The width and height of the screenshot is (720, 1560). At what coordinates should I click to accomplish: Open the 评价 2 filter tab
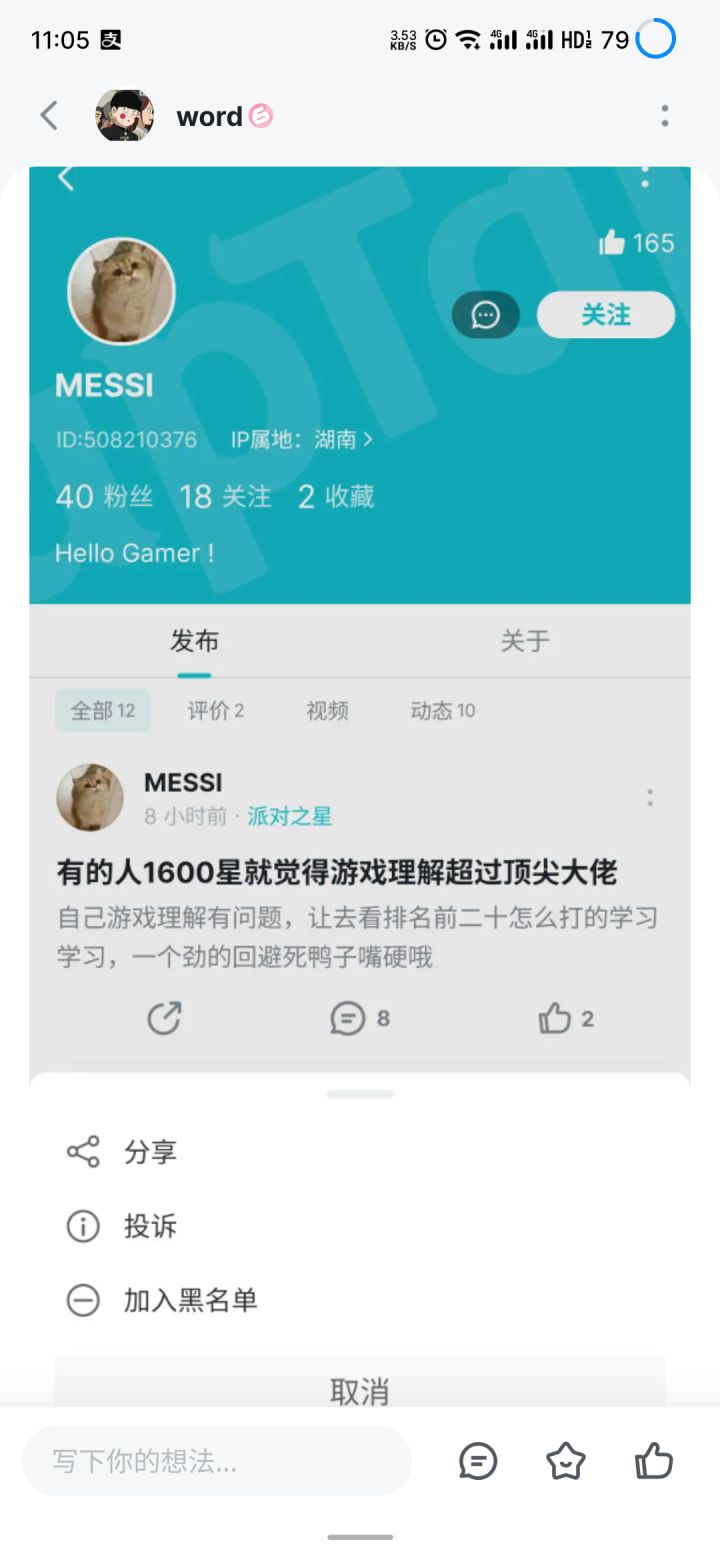214,710
